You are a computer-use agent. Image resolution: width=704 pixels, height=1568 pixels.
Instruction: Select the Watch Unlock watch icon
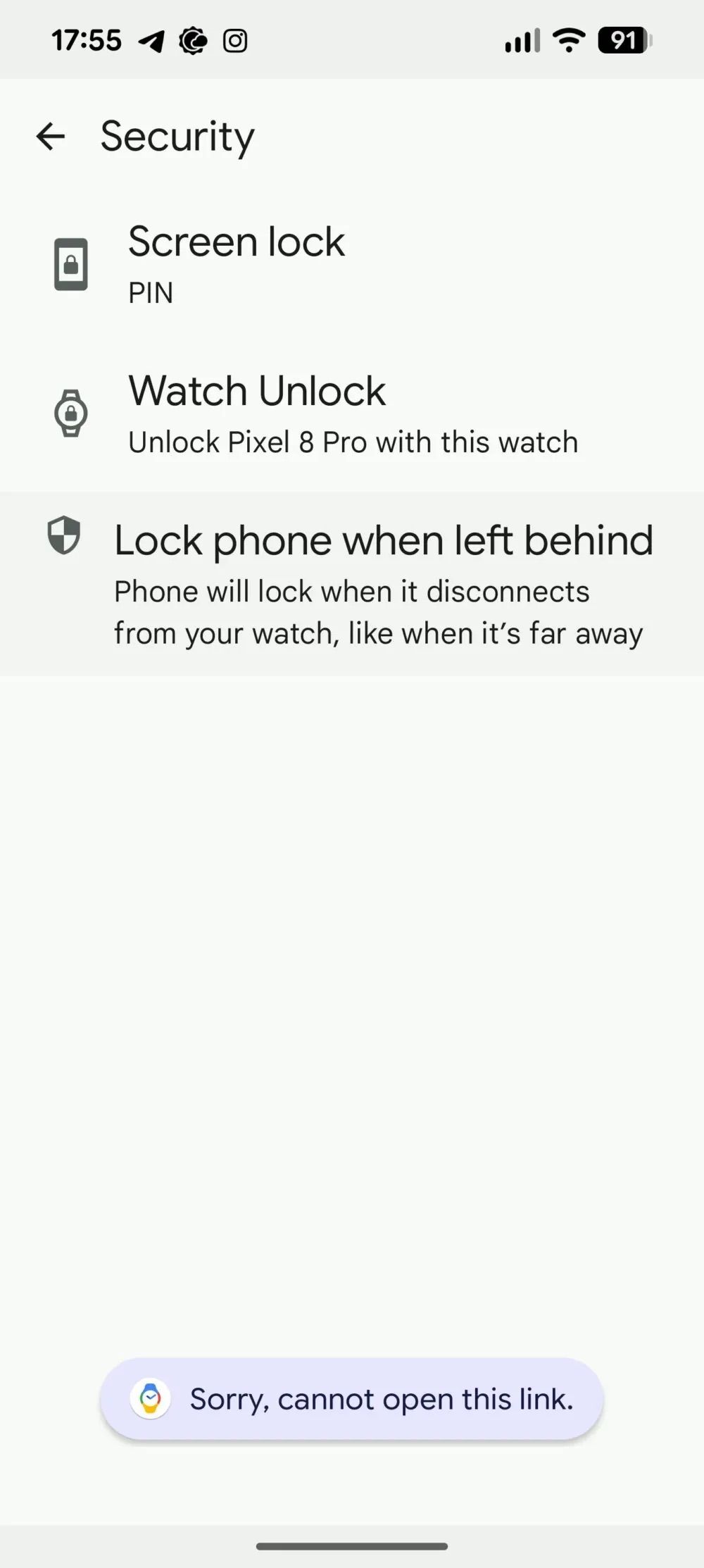[x=70, y=413]
